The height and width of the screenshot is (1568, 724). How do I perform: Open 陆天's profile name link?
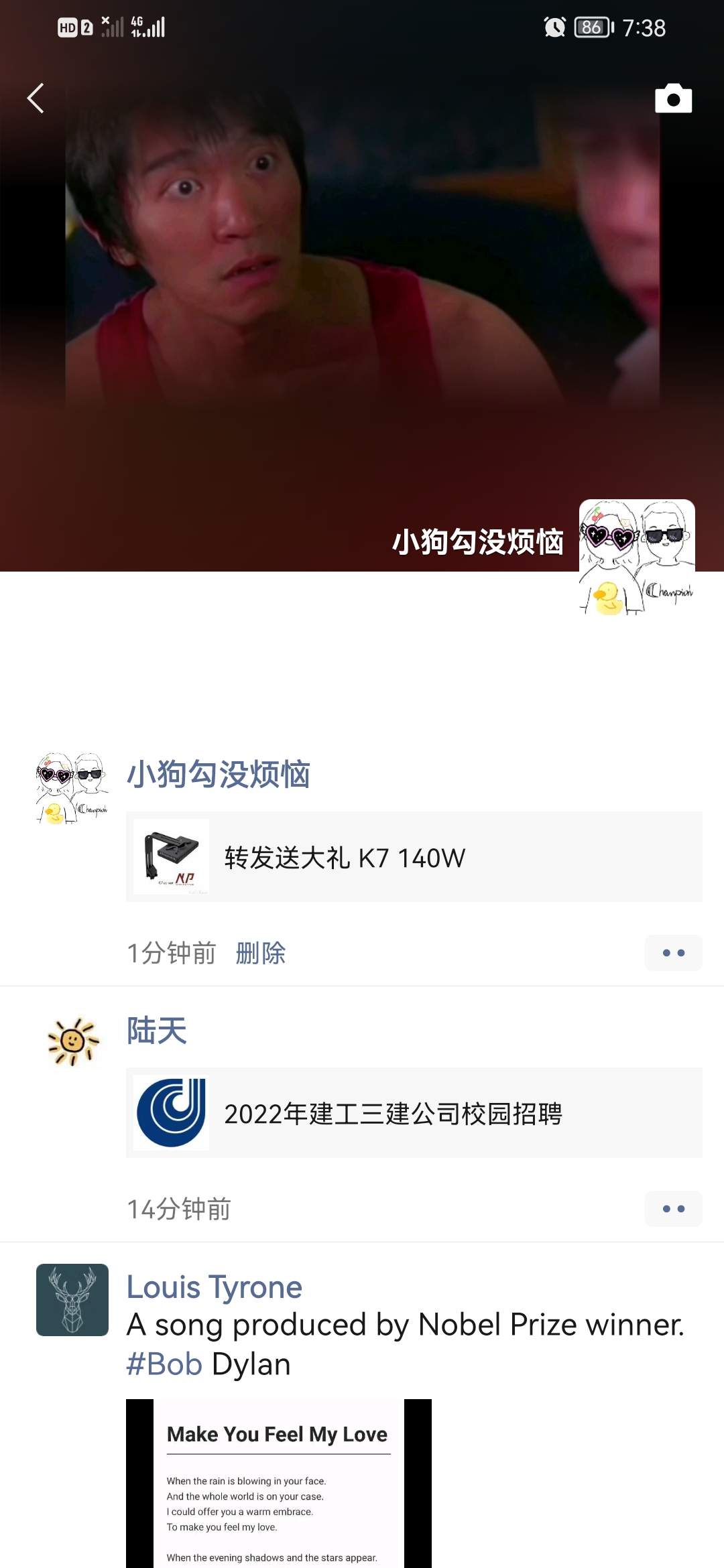(157, 1031)
